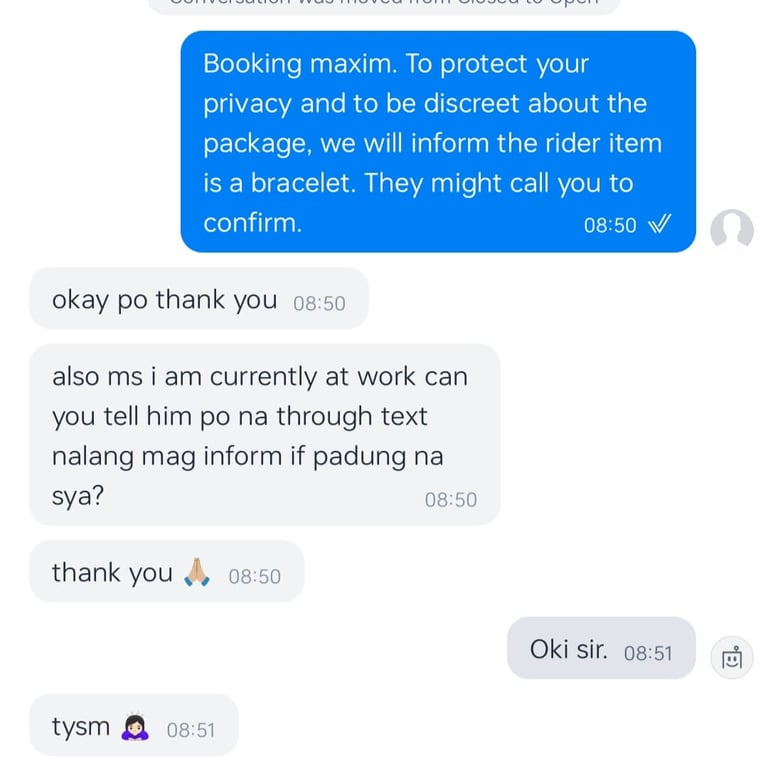This screenshot has width=768, height=768.
Task: Tap the bot icon beside the 'Oki sir.' reply
Action: [731, 657]
